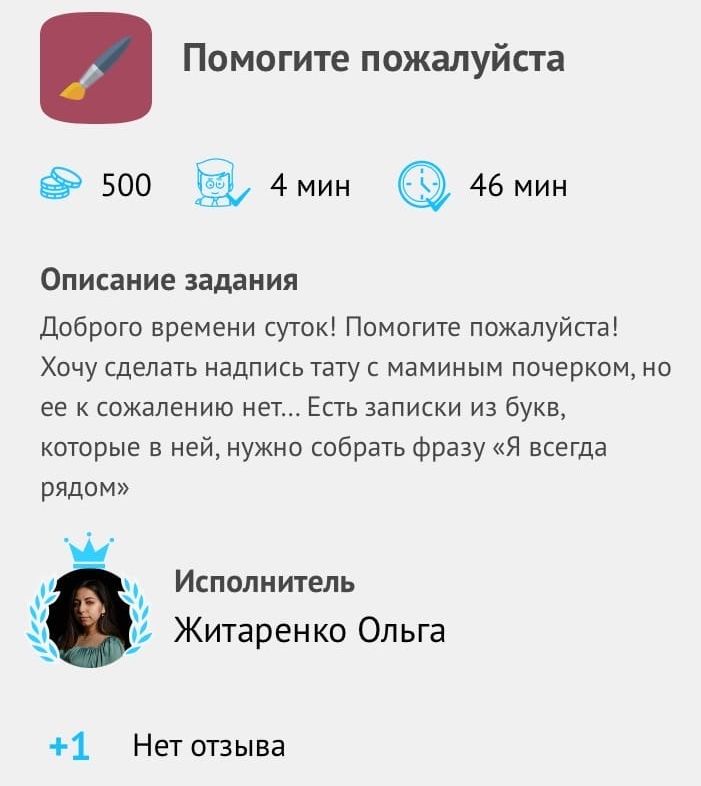This screenshot has width=701, height=786.
Task: Open performer Житаренко Ольга's profile
Action: pos(309,631)
